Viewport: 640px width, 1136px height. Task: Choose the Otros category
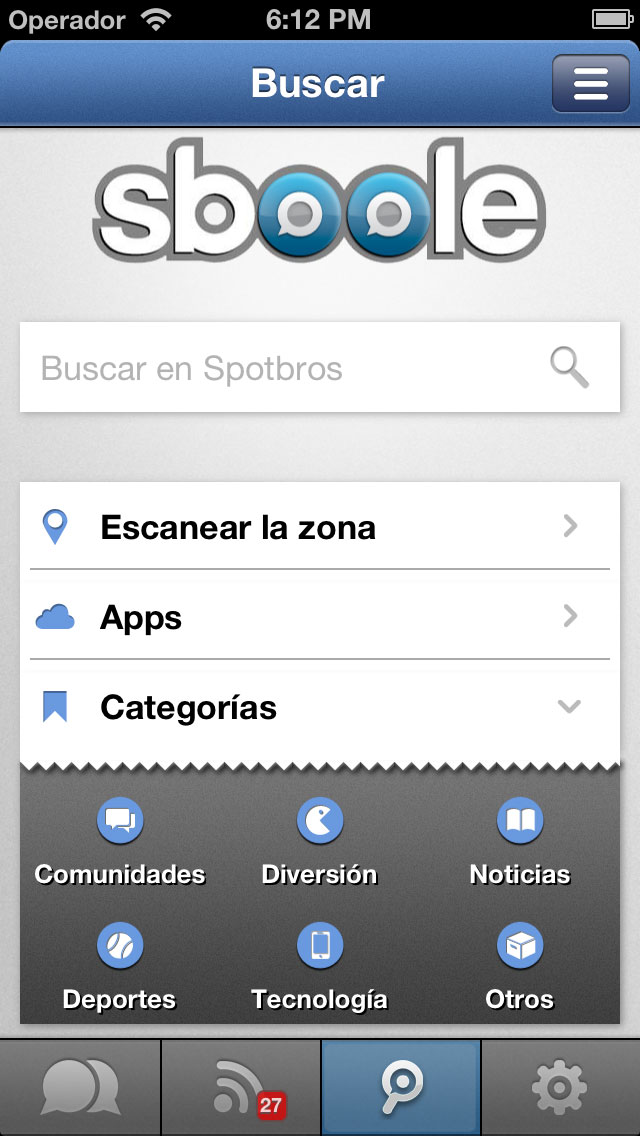point(520,967)
